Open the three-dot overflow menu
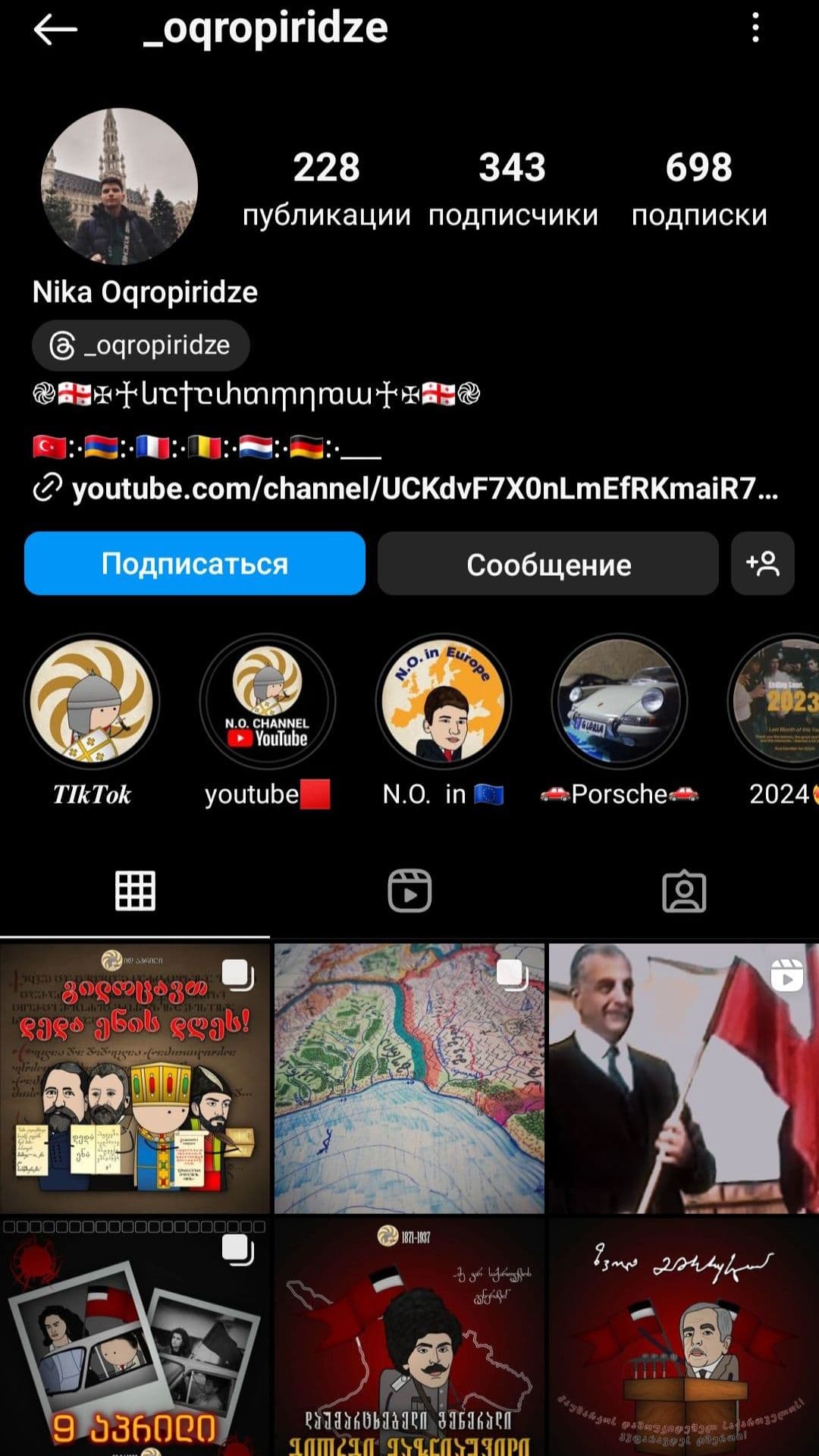Image resolution: width=819 pixels, height=1456 pixels. coord(755,28)
